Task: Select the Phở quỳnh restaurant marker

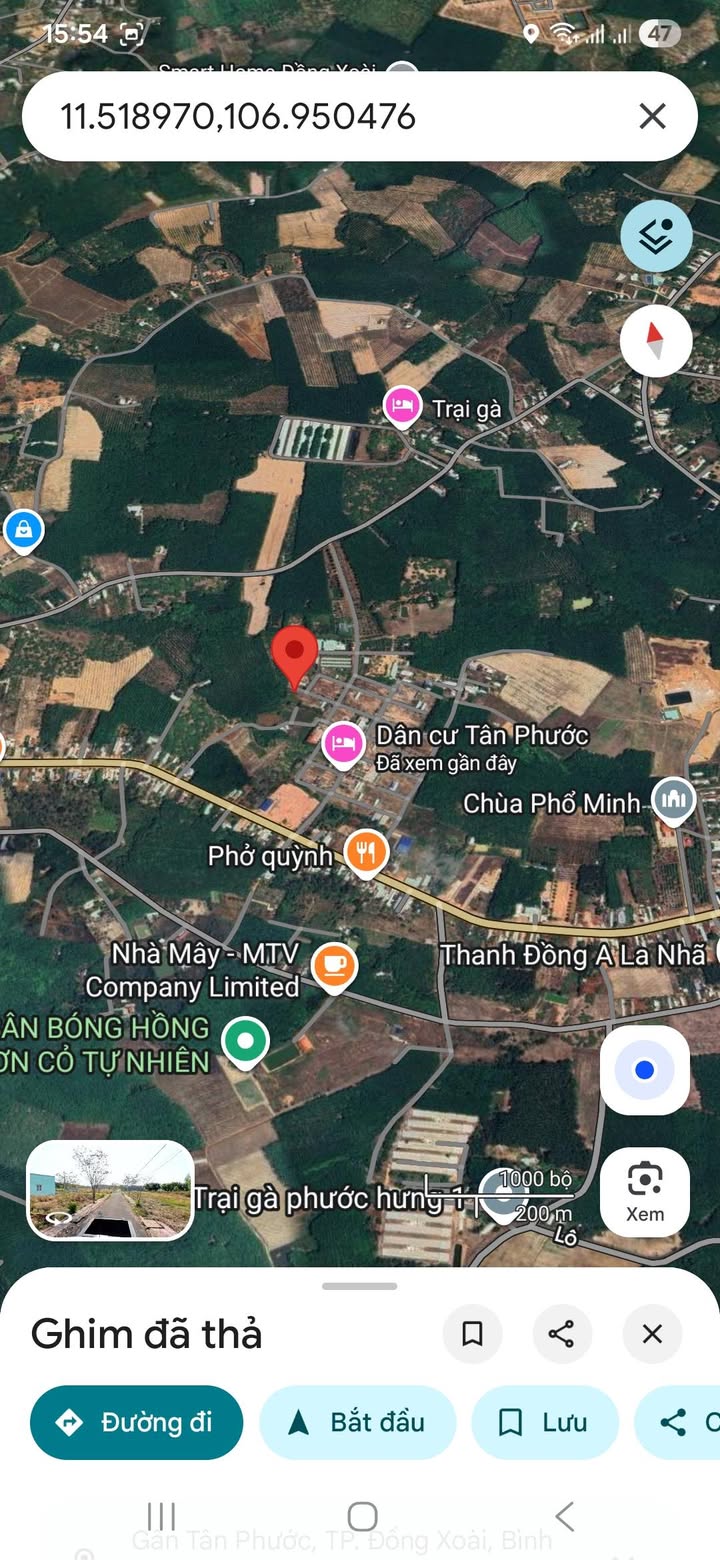Action: pos(367,852)
